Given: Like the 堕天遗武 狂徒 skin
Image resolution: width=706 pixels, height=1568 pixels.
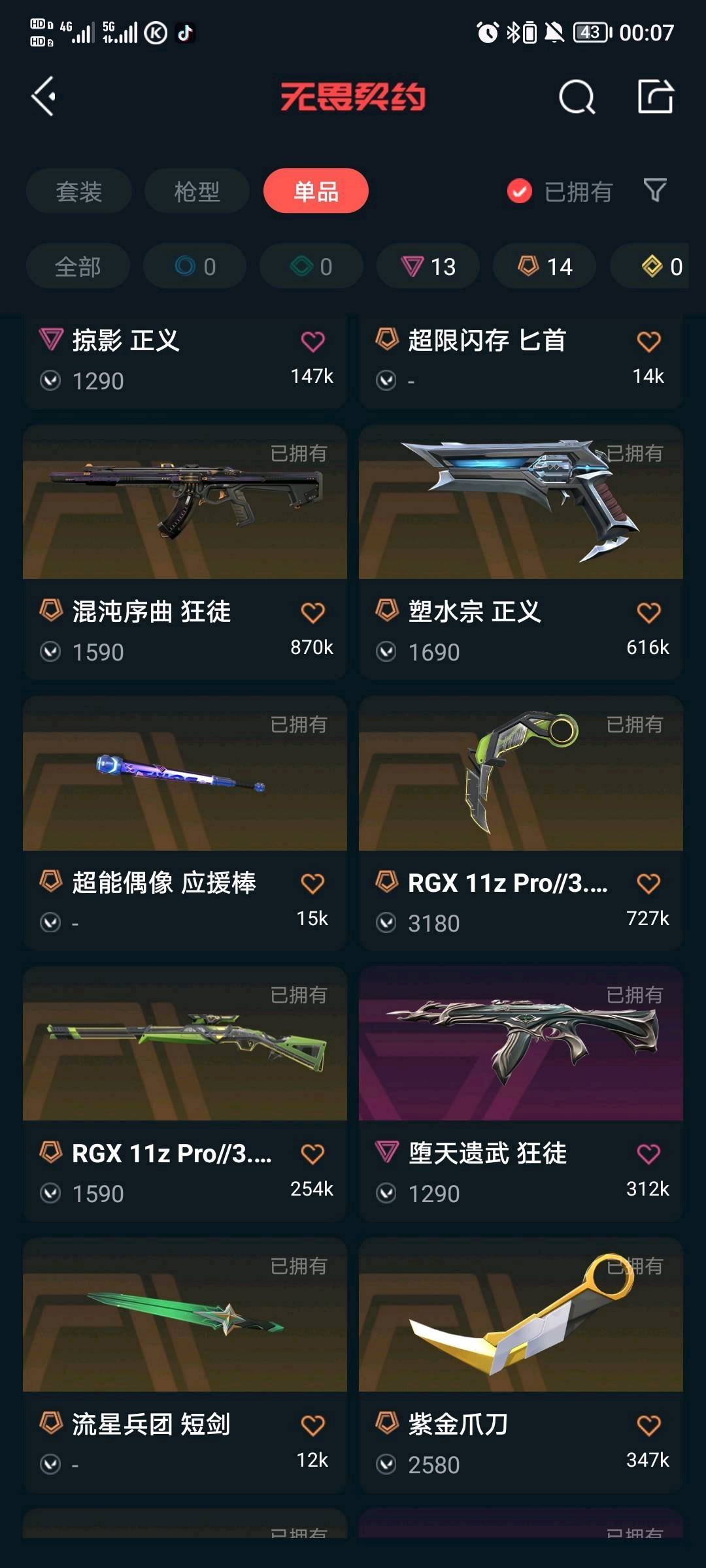Looking at the screenshot, I should click(648, 1154).
